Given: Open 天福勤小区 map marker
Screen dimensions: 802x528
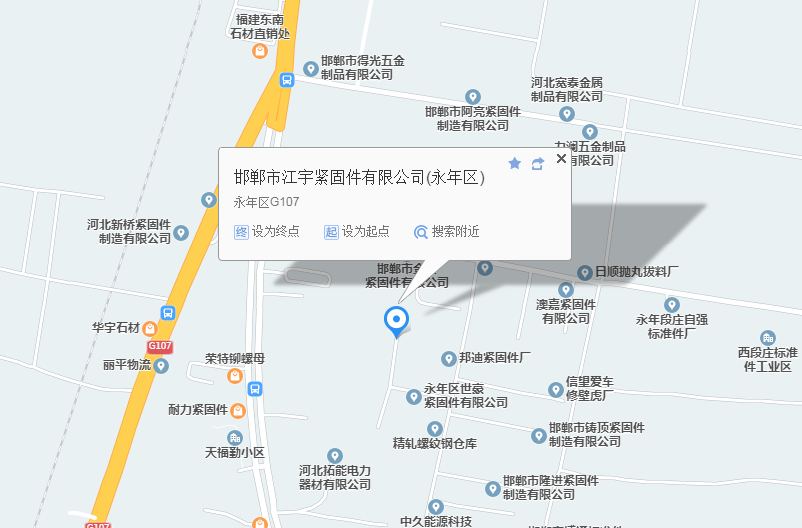Looking at the screenshot, I should [x=235, y=437].
